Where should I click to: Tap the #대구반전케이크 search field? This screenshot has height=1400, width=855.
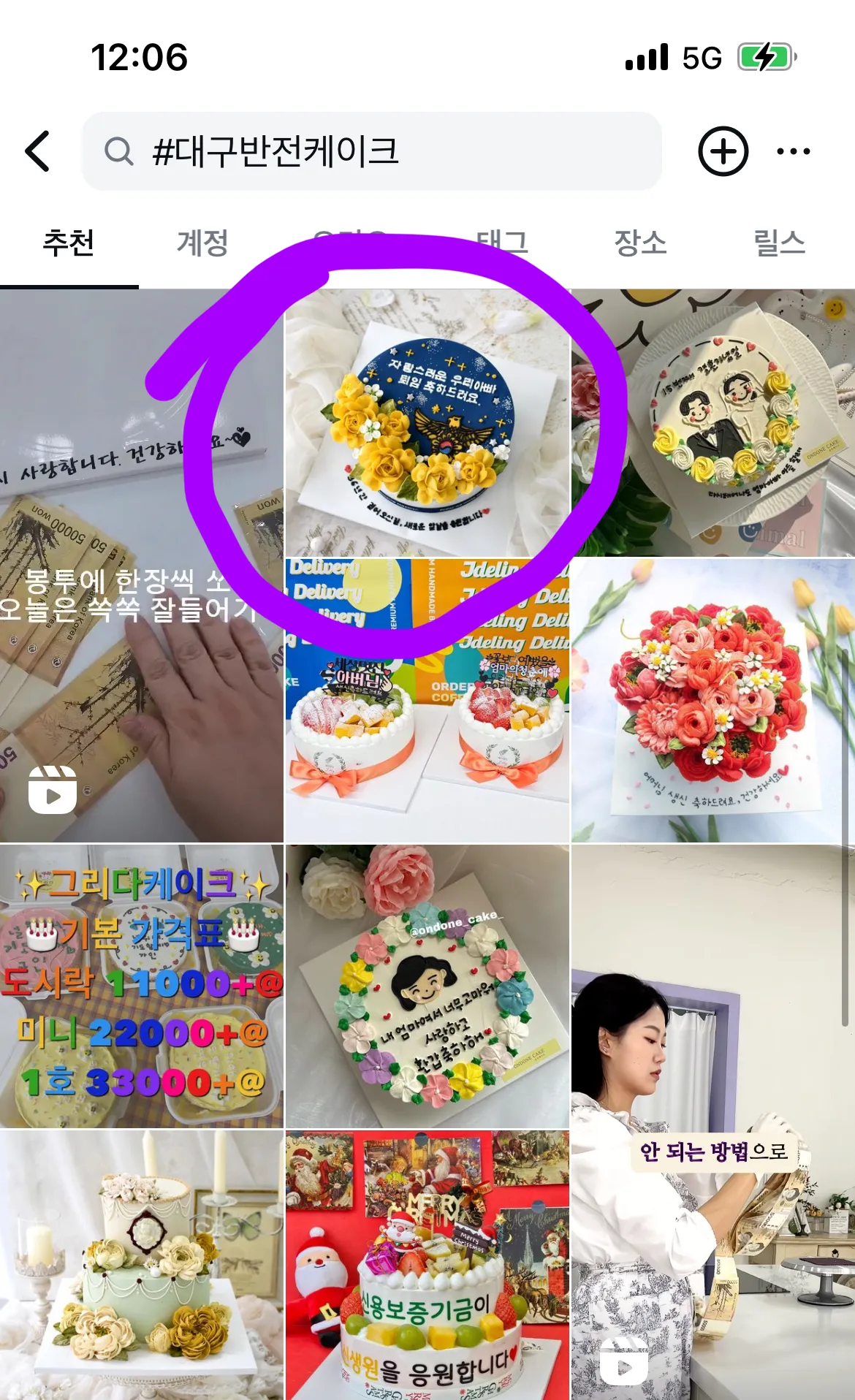tap(371, 151)
